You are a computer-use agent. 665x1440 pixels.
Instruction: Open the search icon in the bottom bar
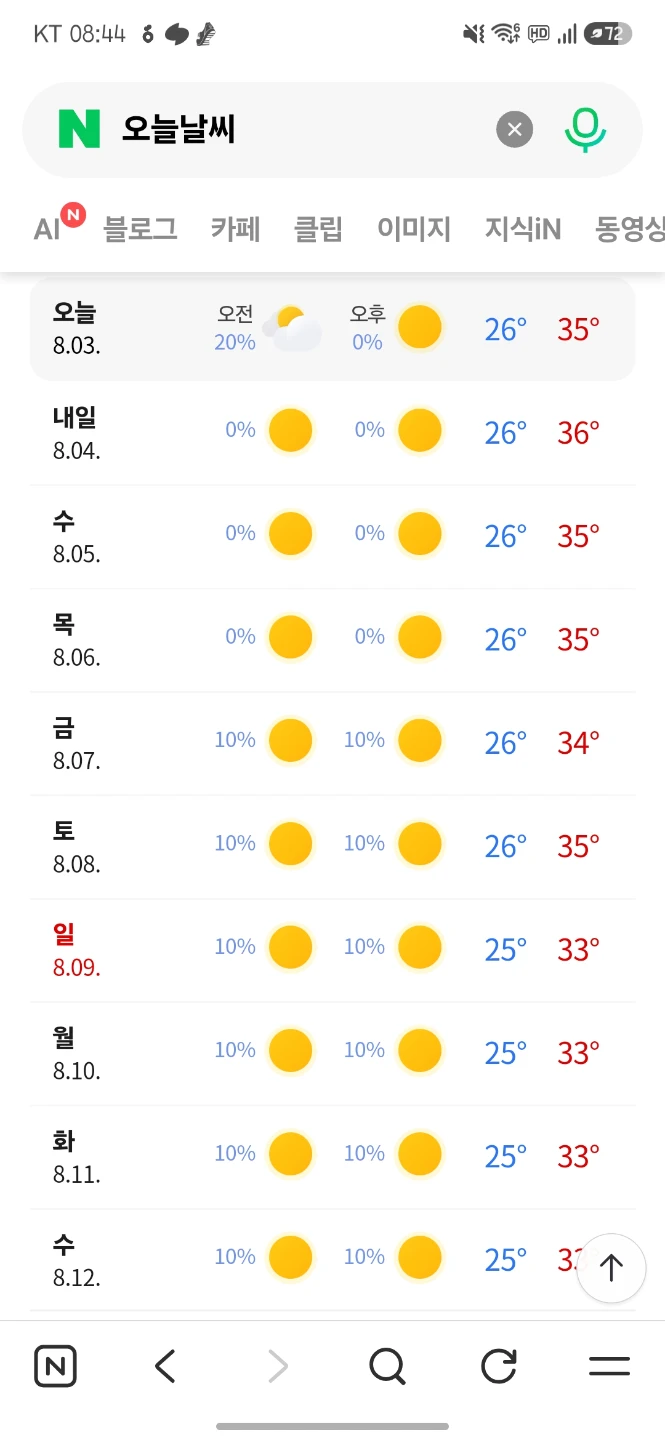click(387, 1366)
